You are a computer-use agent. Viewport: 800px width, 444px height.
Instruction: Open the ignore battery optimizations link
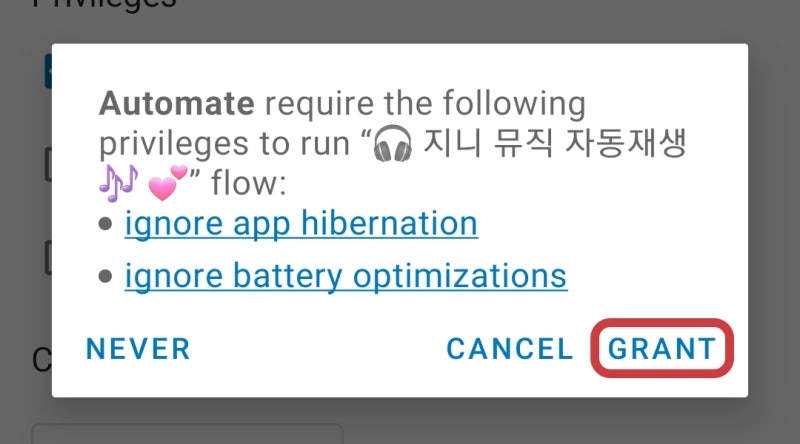coord(346,274)
